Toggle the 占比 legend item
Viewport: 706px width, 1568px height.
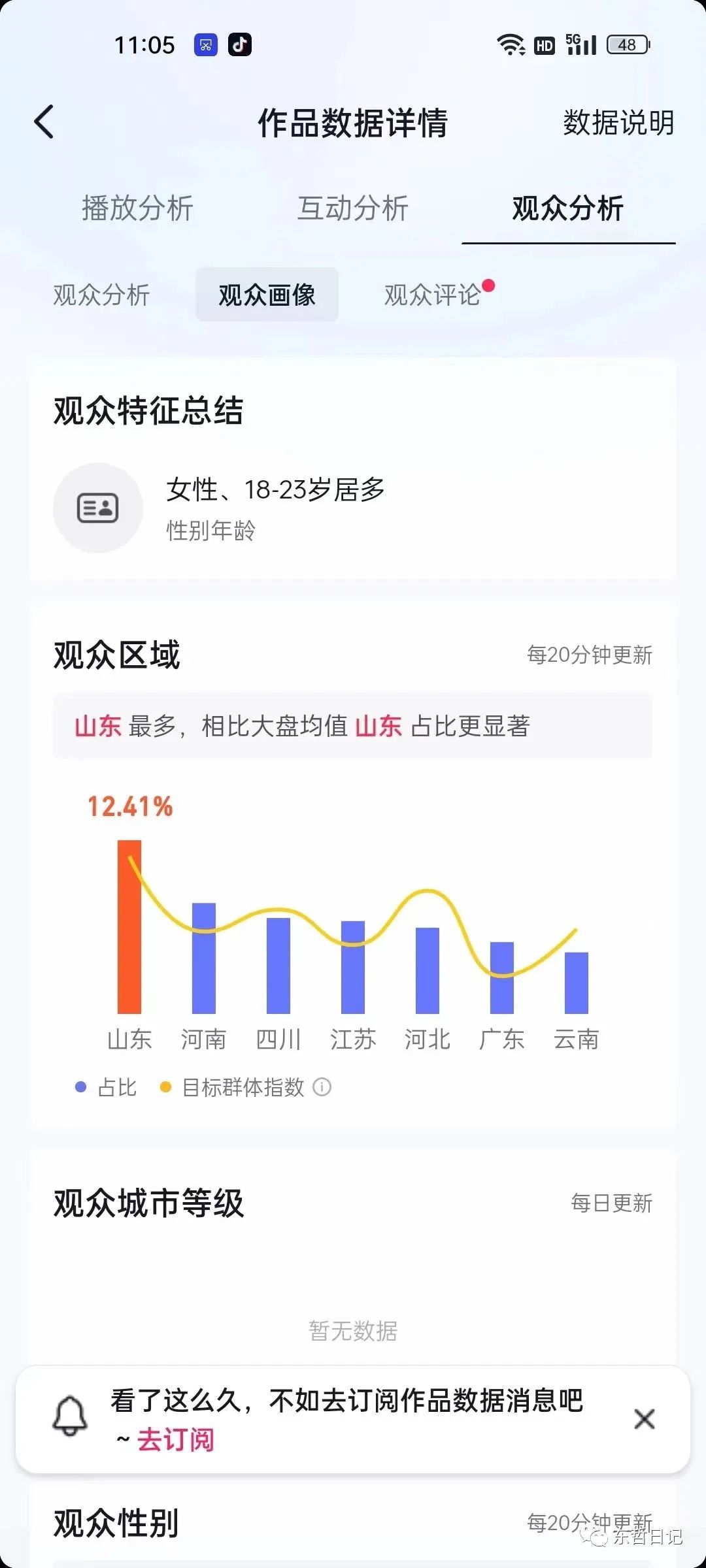[108, 1086]
